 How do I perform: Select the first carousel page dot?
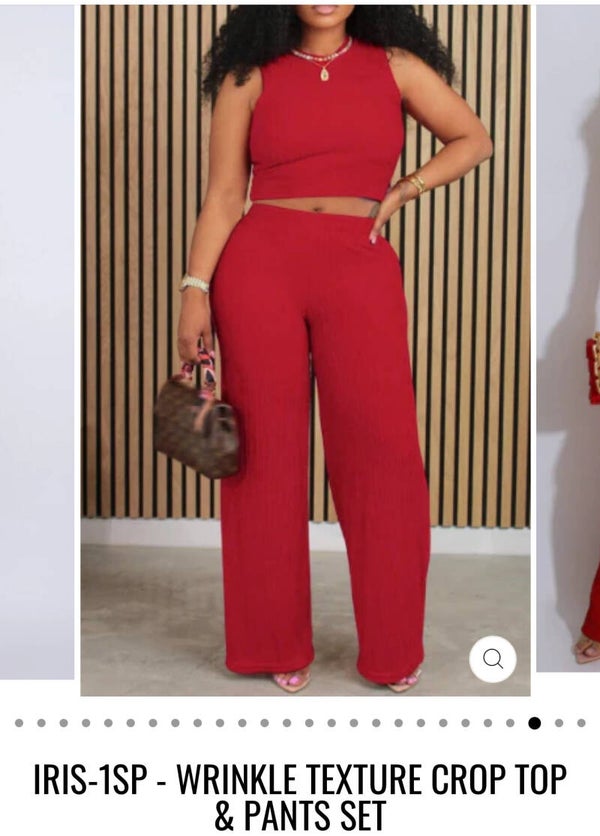pyautogui.click(x=18, y=723)
